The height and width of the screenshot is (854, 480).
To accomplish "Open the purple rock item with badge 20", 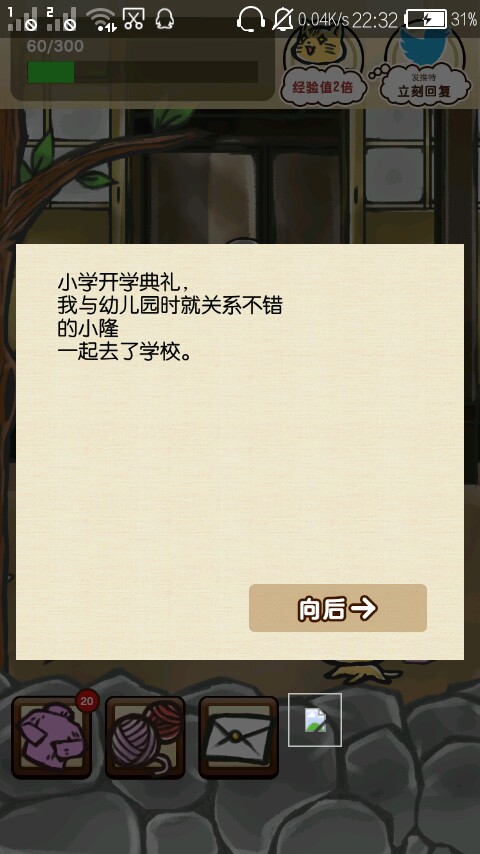I will [52, 737].
